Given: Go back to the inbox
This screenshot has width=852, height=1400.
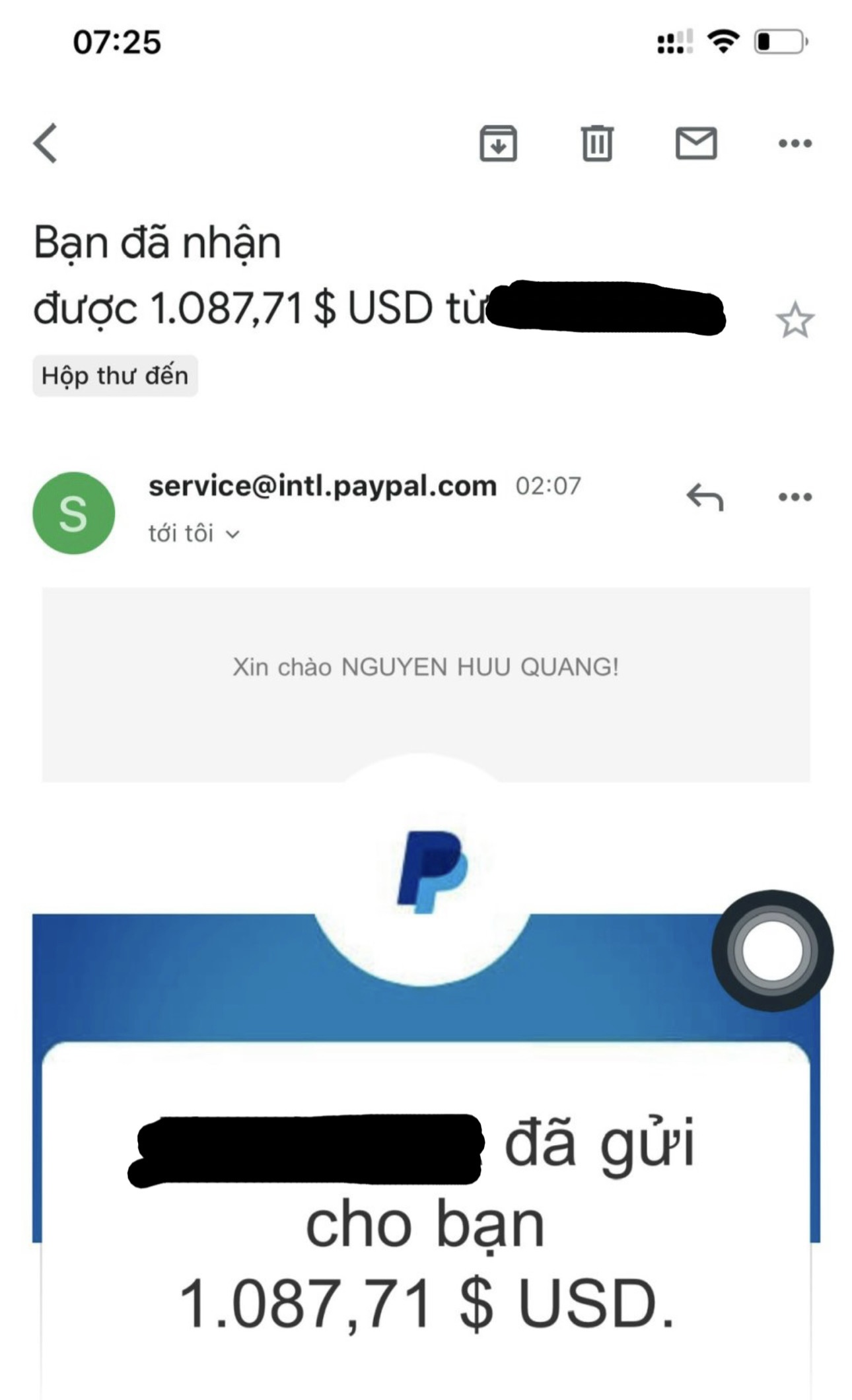Looking at the screenshot, I should coord(46,143).
